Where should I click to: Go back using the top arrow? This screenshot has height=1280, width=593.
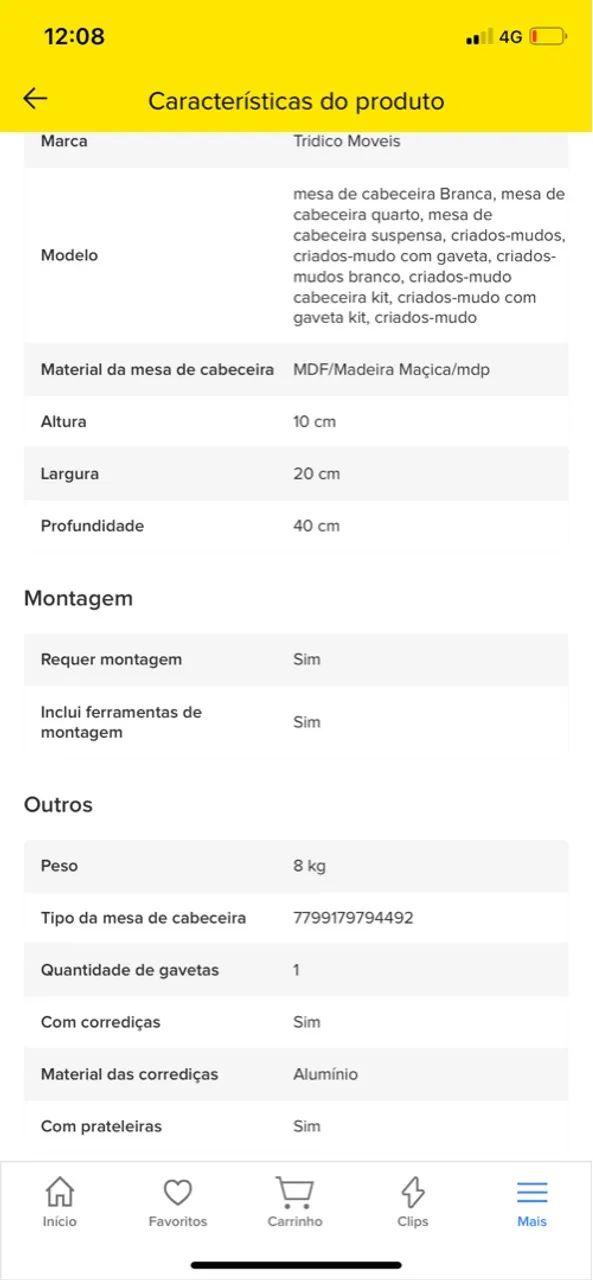tap(35, 98)
